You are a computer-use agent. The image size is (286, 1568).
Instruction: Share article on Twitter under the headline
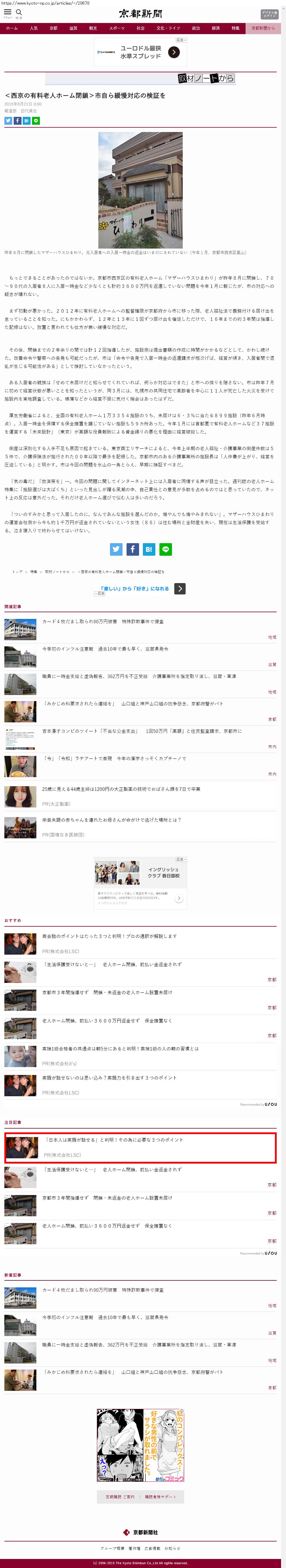click(x=8, y=121)
